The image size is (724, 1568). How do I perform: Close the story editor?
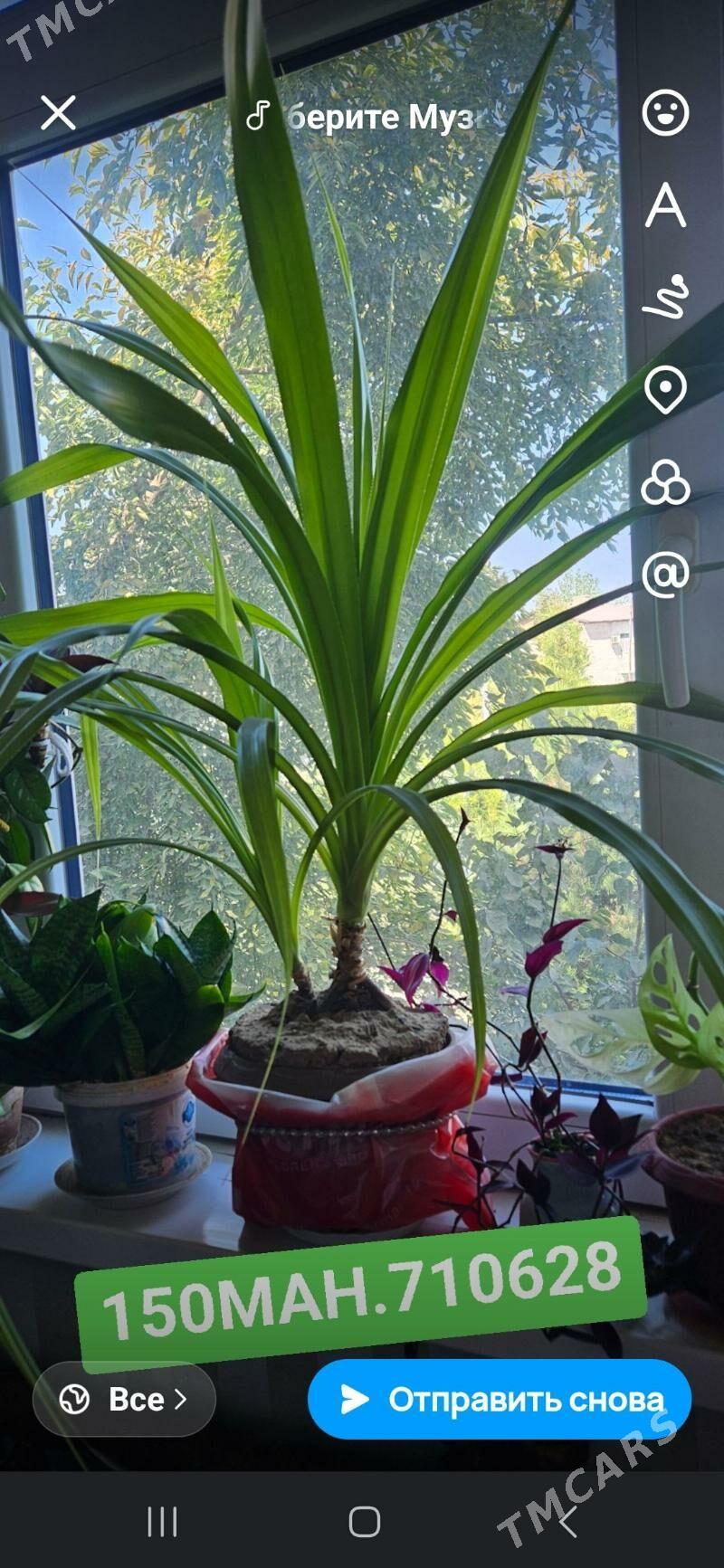point(58,114)
